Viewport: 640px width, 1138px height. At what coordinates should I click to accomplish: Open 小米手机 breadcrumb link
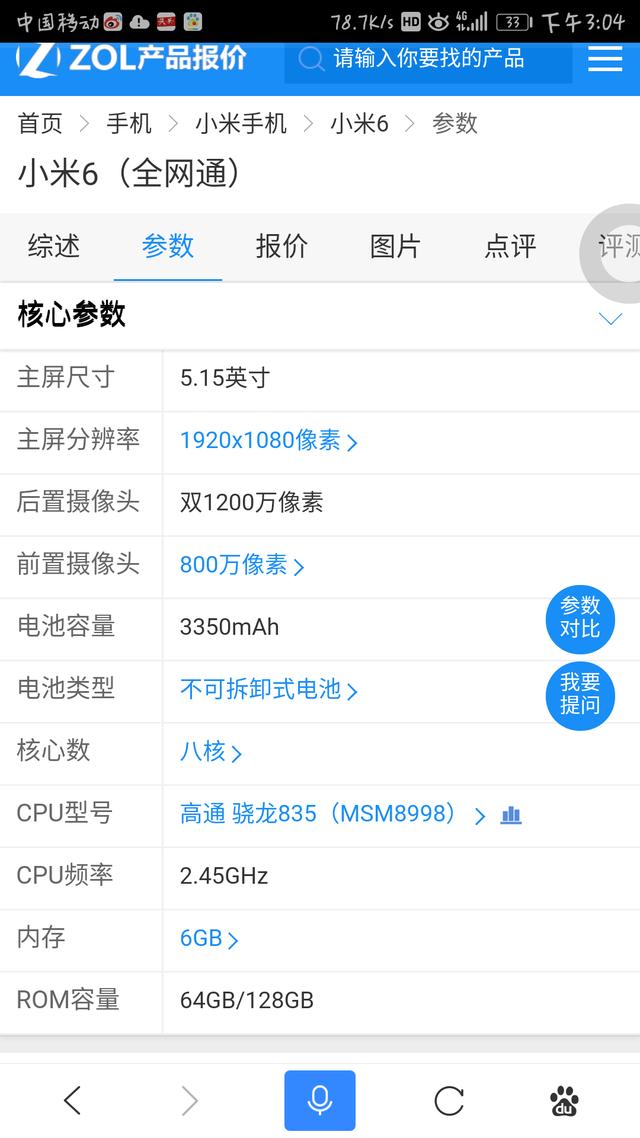coord(241,124)
